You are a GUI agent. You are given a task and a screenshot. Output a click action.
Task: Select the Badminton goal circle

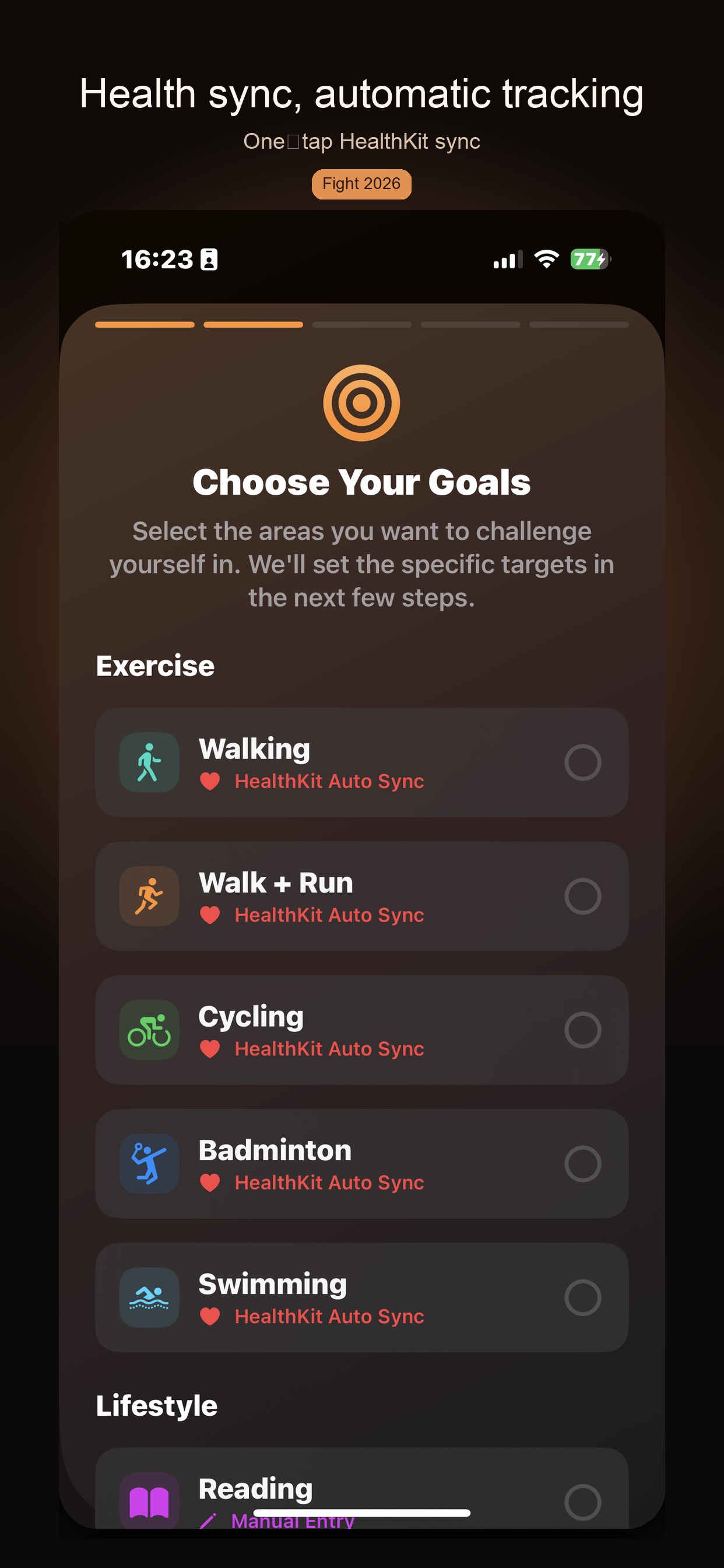pos(583,1164)
